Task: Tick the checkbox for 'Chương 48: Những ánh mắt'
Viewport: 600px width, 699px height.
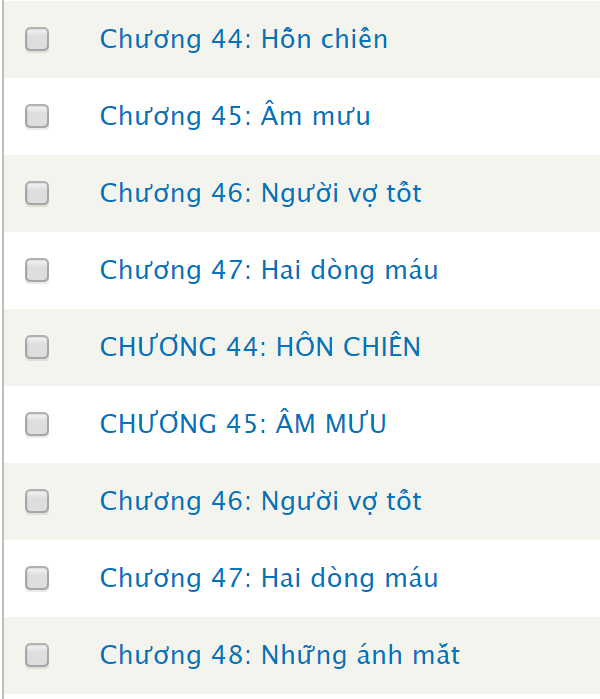Action: [37, 656]
